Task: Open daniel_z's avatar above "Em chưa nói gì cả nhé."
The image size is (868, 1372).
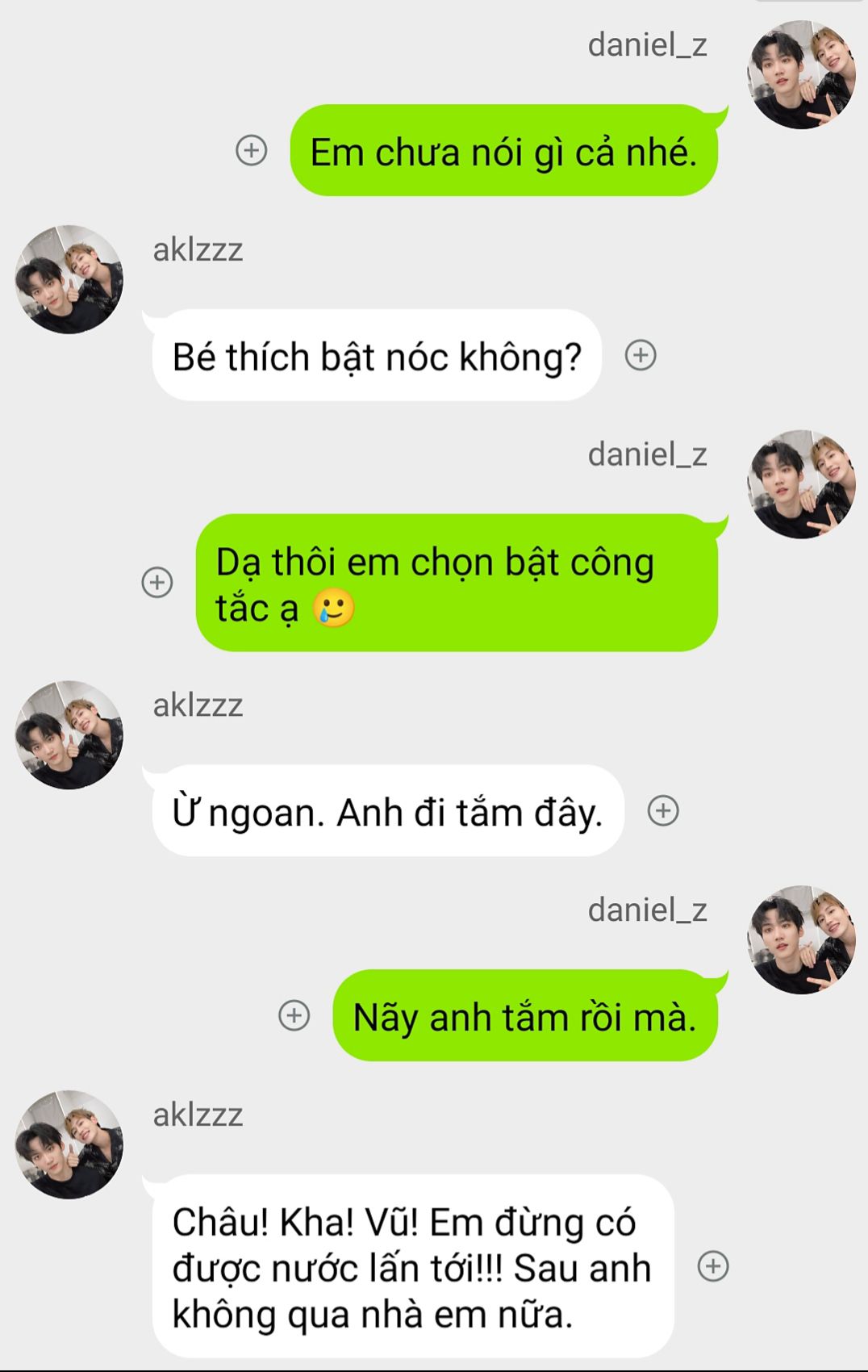Action: click(801, 75)
